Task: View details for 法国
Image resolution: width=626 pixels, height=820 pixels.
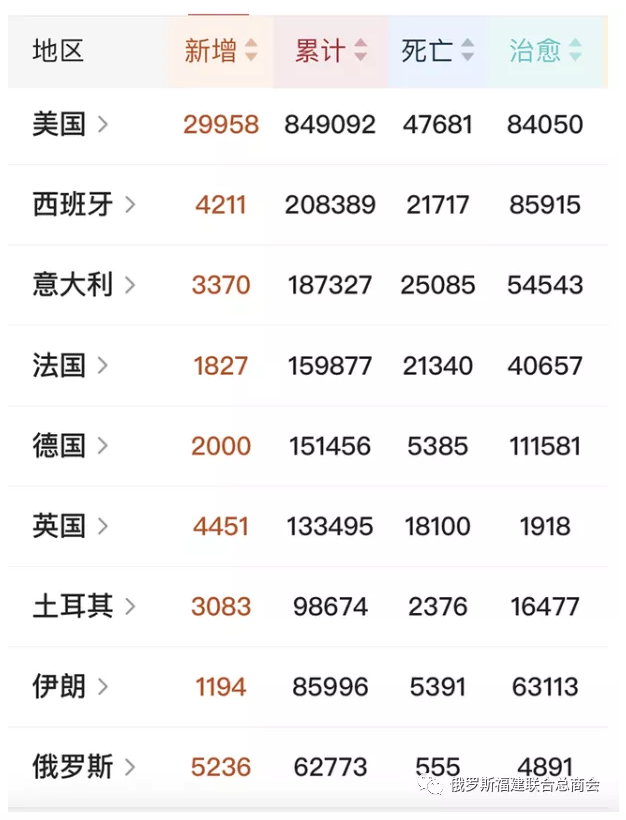Action: tap(70, 365)
